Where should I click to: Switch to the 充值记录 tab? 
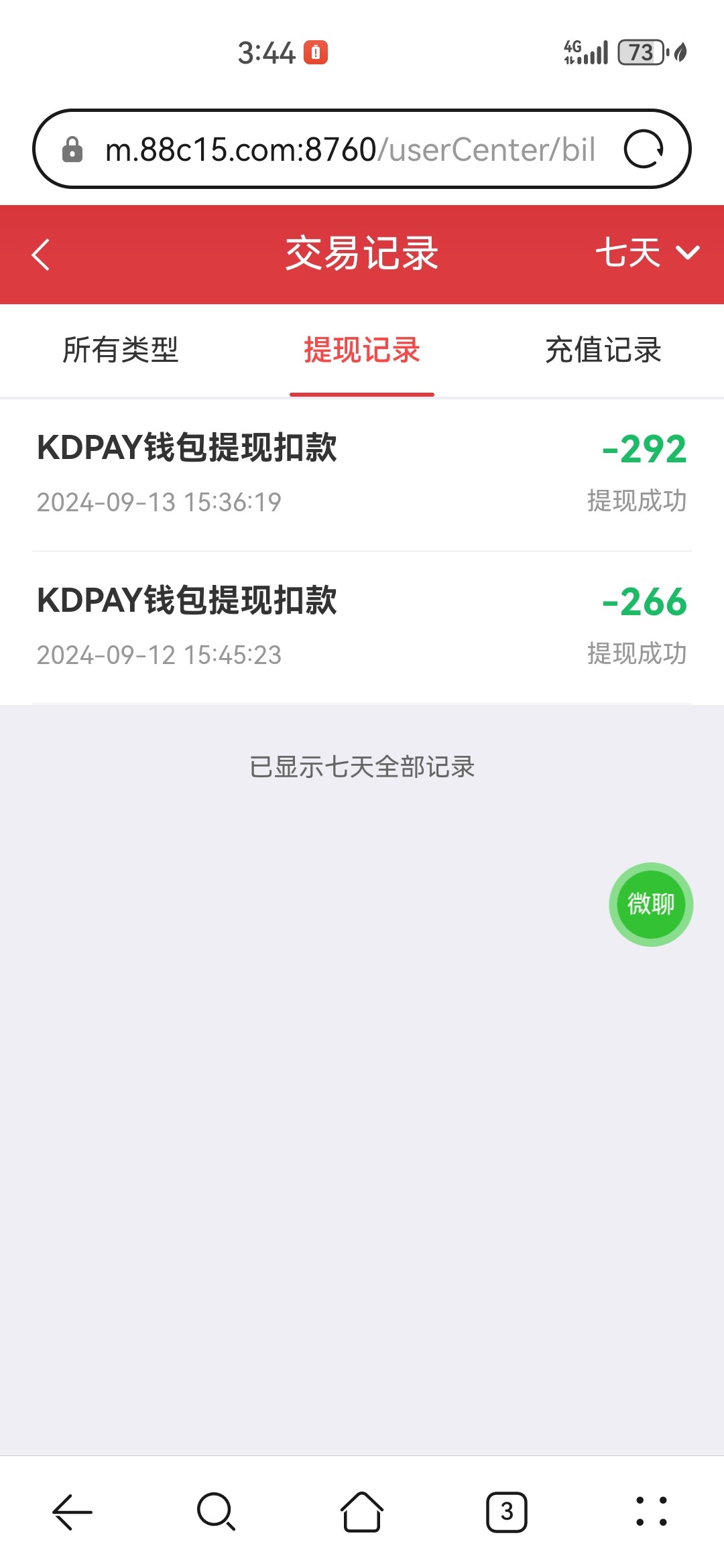coord(603,350)
